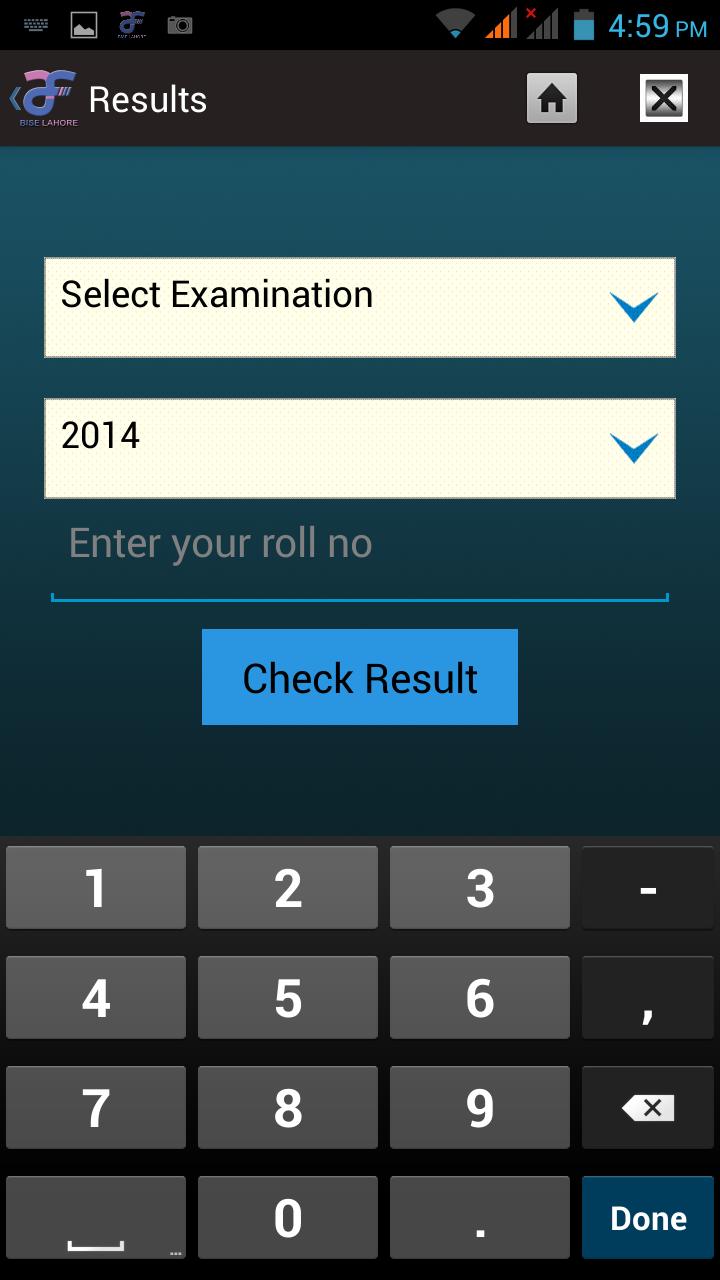This screenshot has width=720, height=1280.
Task: Open the Select Examination dropdown
Action: [360, 307]
